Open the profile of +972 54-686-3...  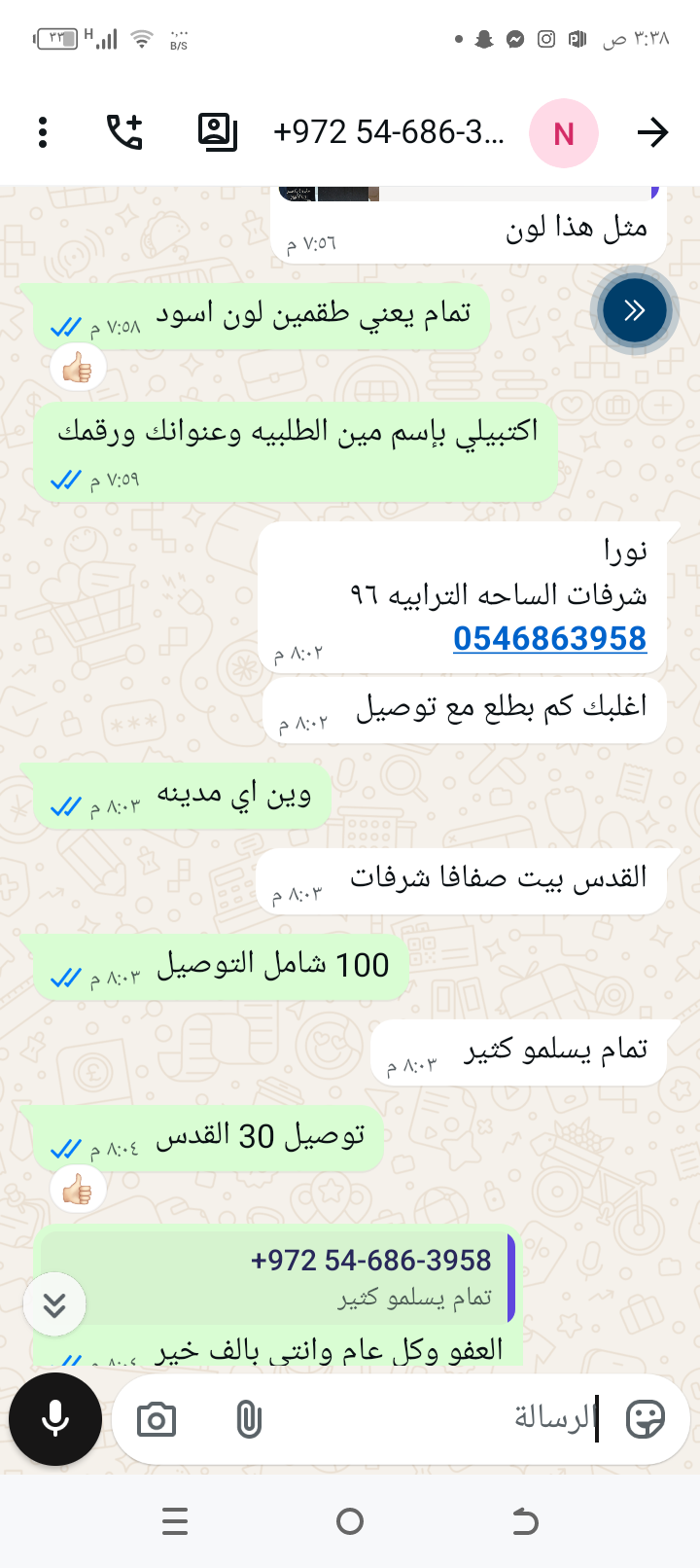389,132
